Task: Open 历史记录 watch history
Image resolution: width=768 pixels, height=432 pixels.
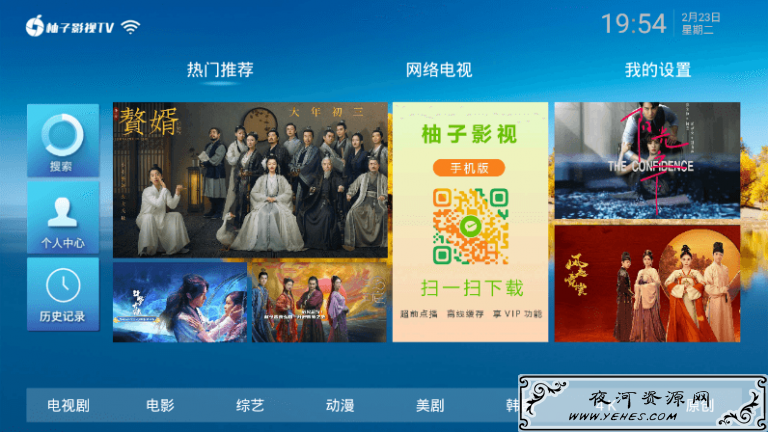Action: click(62, 294)
